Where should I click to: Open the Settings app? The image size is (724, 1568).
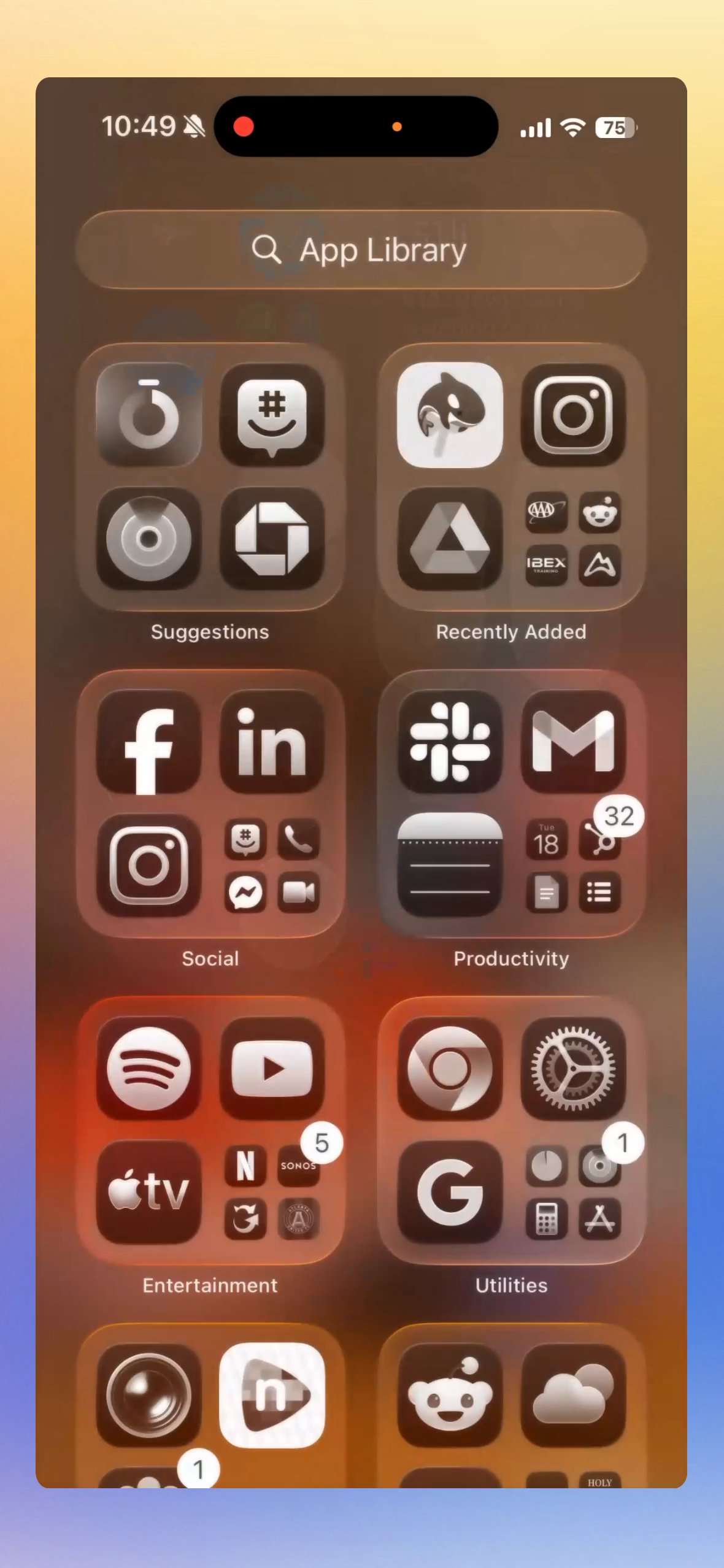[573, 1069]
